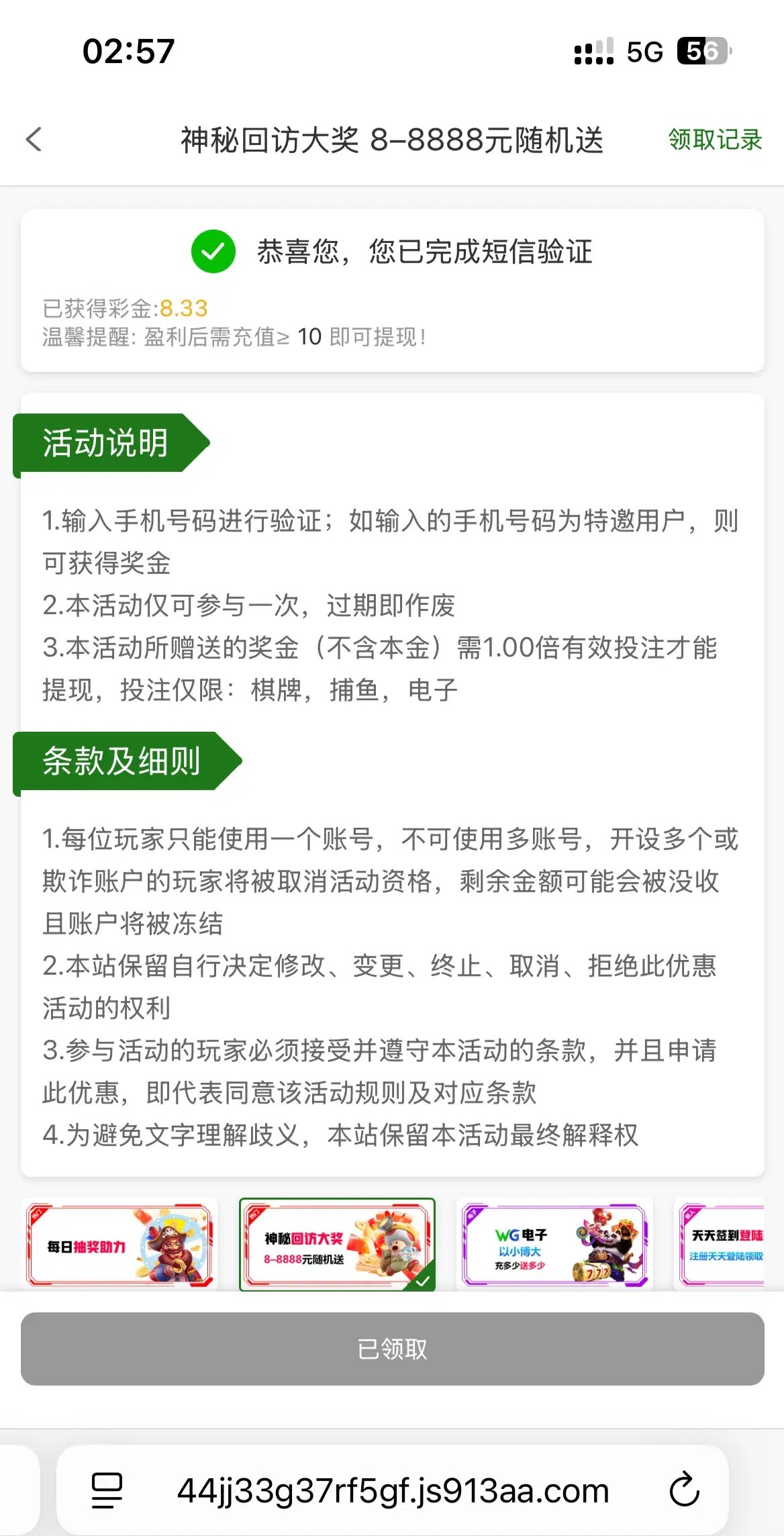Open the WG电子 以小博大 promotion card
Viewport: 784px width, 1536px height.
point(554,1245)
